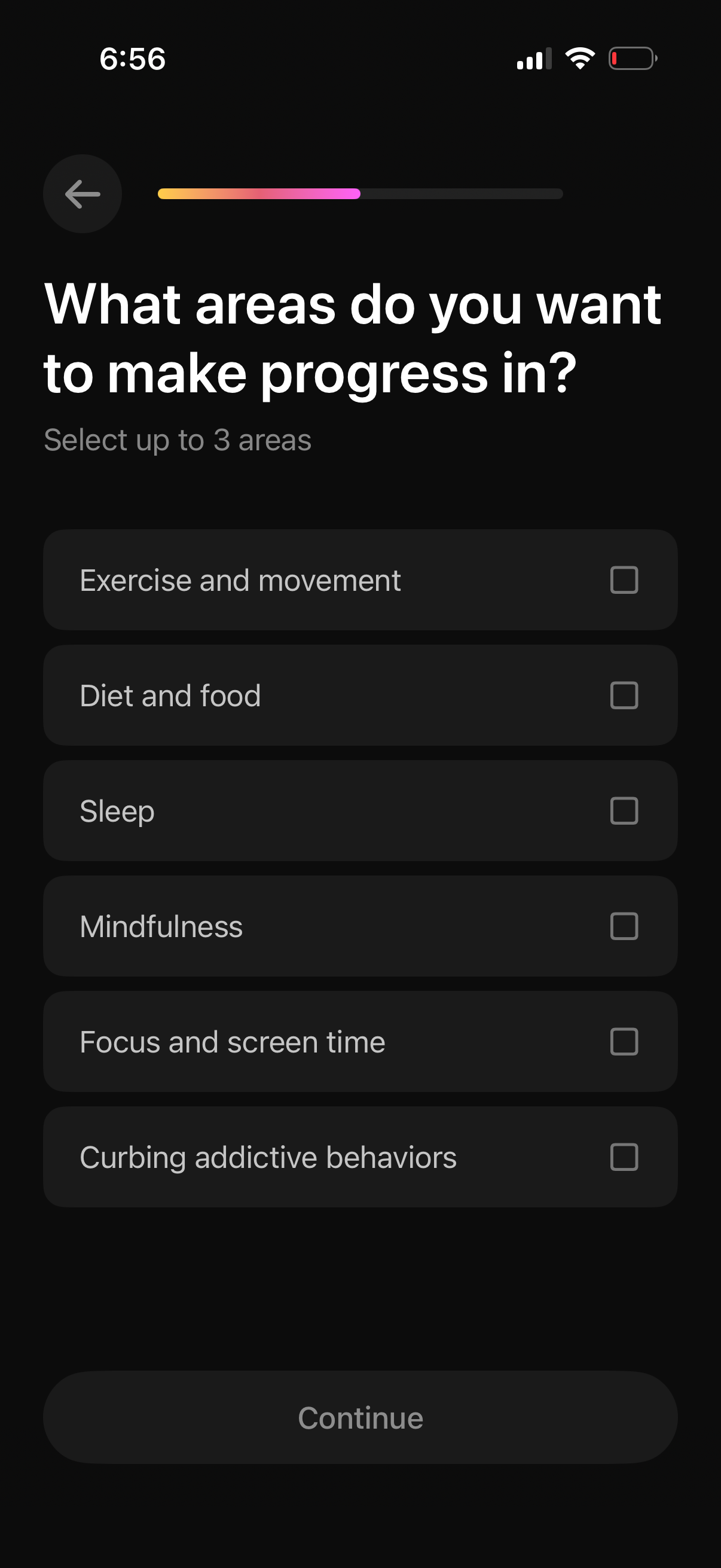This screenshot has width=721, height=1568.
Task: Tap the Focus and screen time card
Action: pyautogui.click(x=360, y=1042)
